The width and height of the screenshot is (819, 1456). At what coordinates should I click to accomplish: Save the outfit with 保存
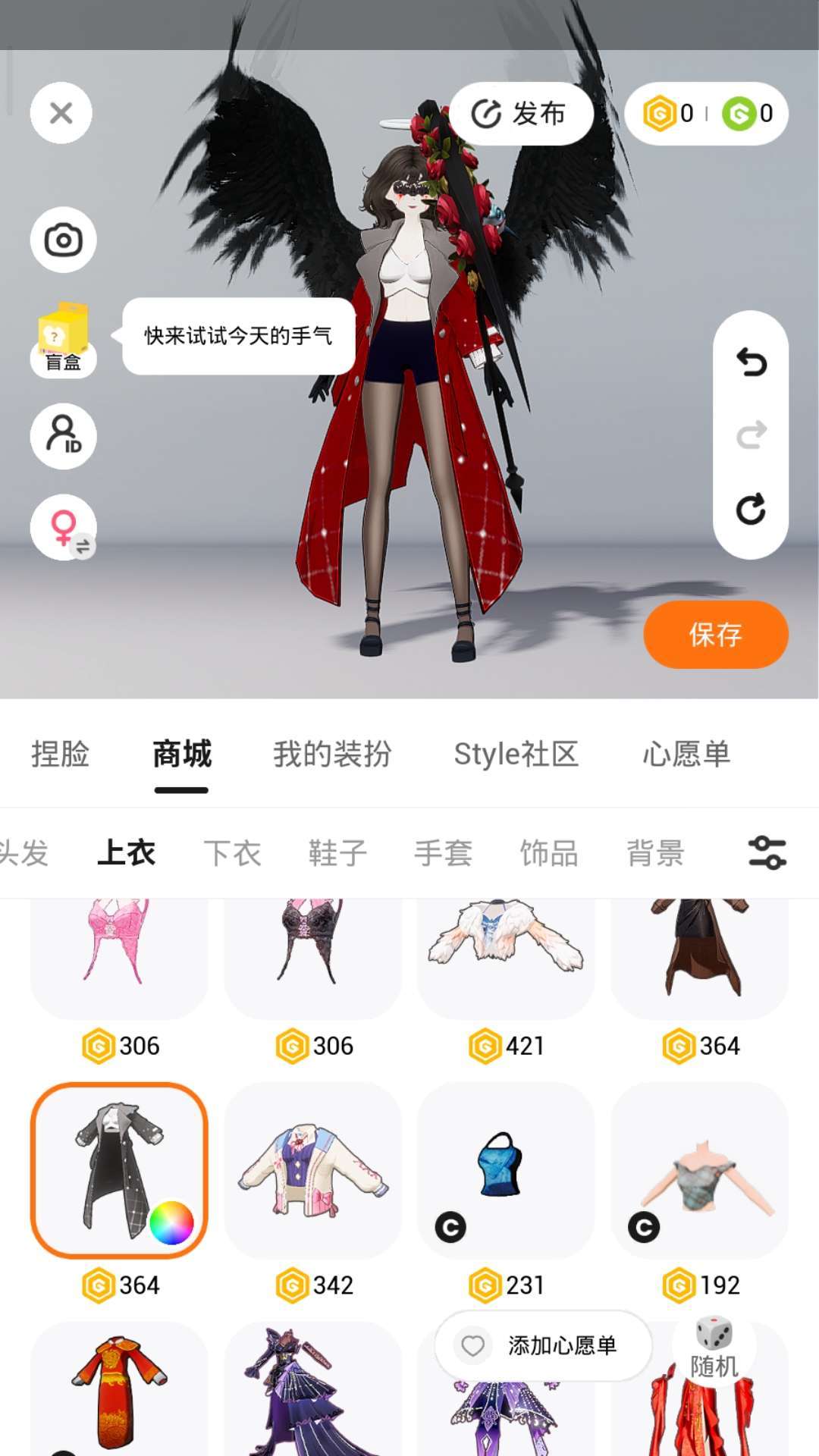[715, 635]
